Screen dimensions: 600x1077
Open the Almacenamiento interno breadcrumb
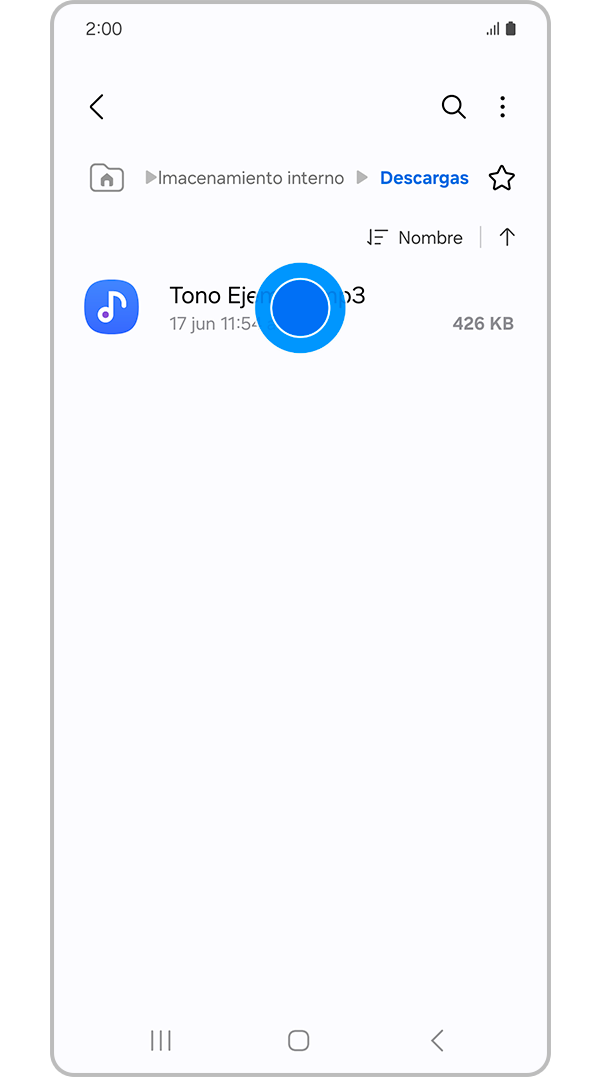tap(251, 178)
